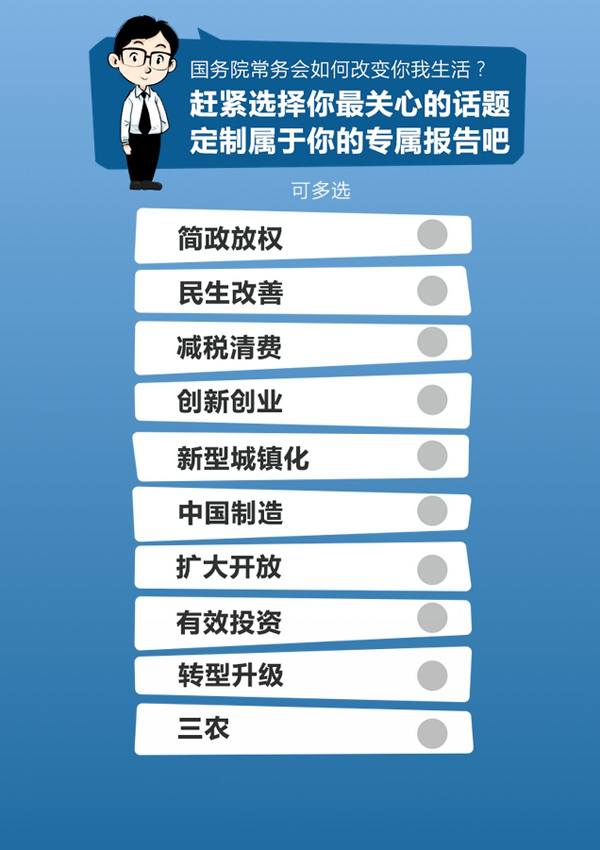Select 新型城镇化 from the list
600x850 pixels.
pyautogui.click(x=432, y=456)
